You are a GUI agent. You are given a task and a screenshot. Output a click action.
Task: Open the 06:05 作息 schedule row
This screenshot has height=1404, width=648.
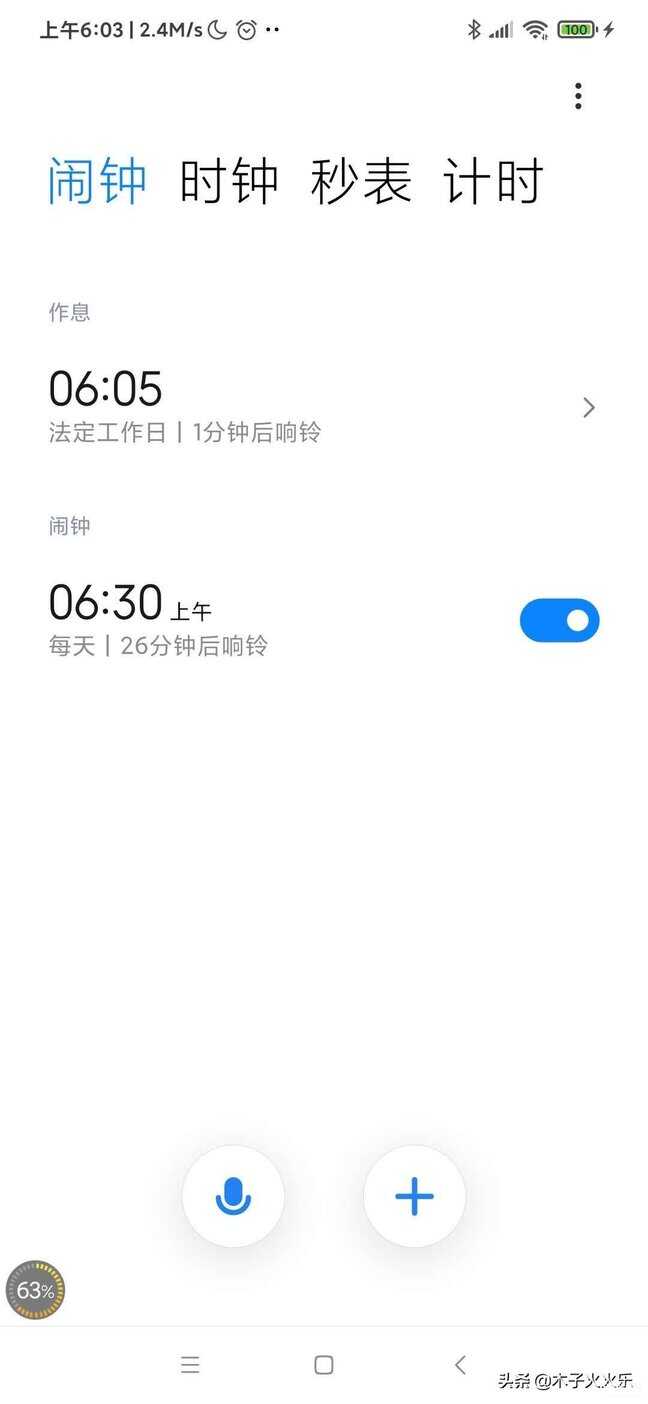(x=324, y=407)
